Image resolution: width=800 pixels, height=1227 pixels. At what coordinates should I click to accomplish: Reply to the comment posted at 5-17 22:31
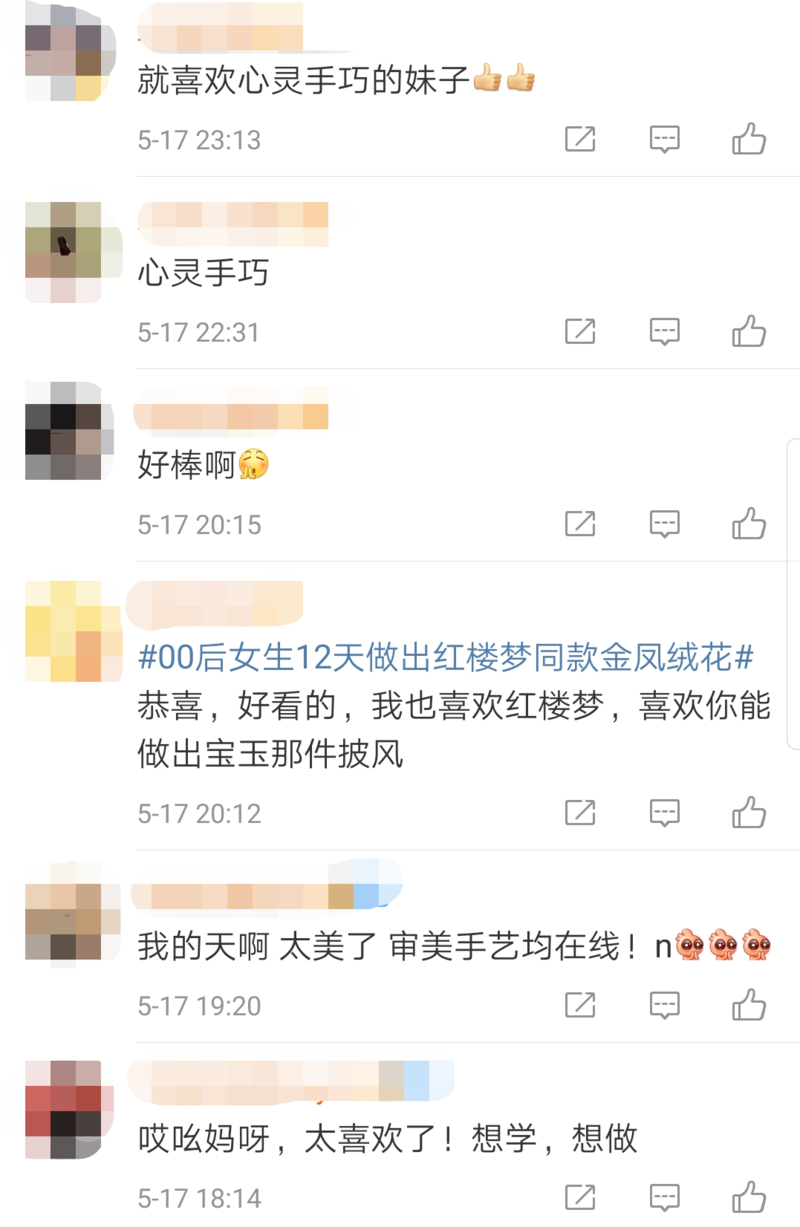point(665,331)
